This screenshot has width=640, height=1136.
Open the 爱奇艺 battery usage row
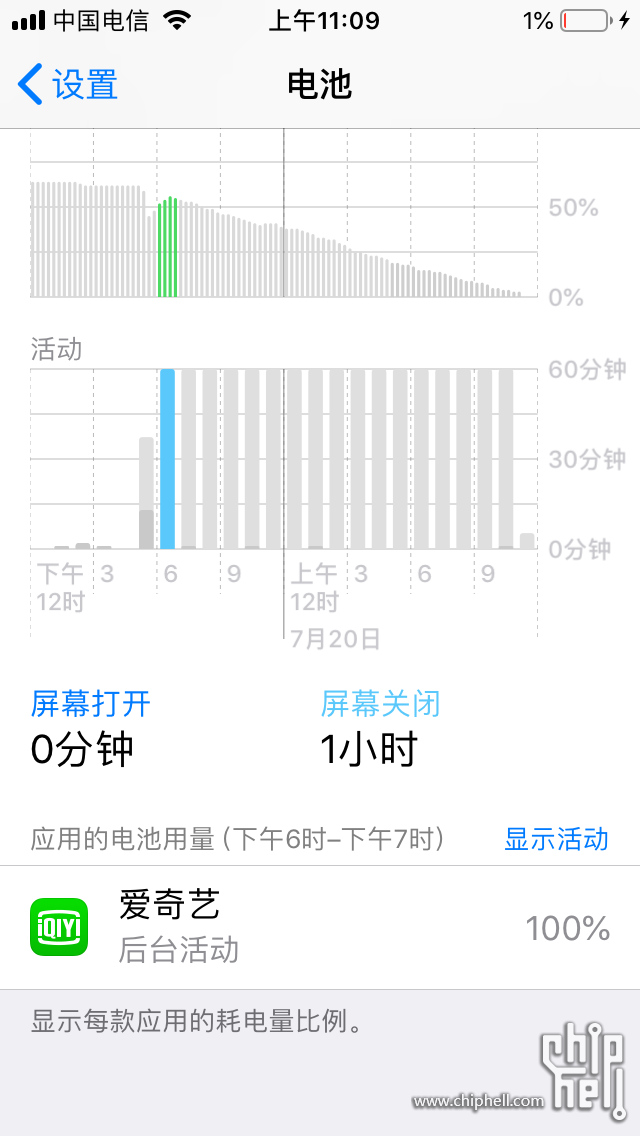coord(320,927)
